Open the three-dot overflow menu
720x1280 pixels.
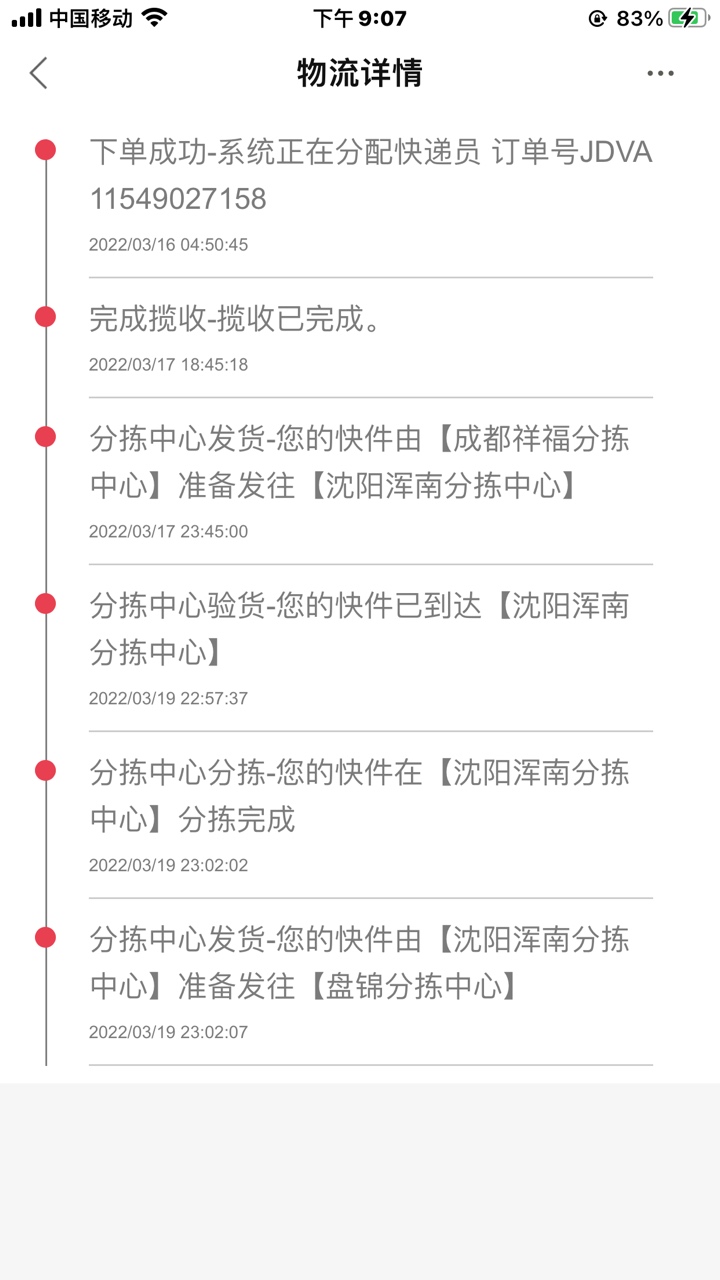(x=660, y=73)
